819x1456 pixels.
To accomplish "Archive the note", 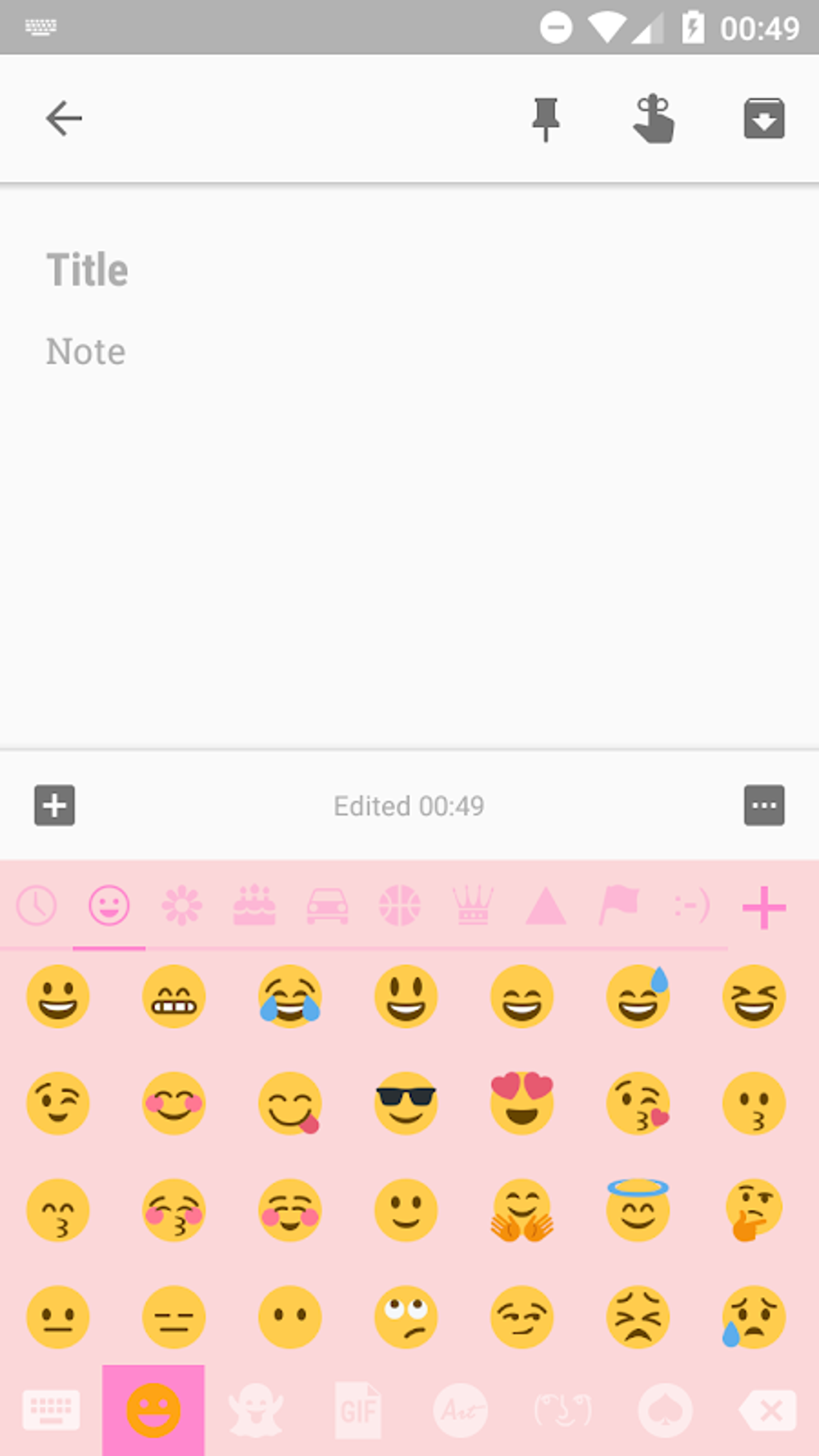I will tap(763, 118).
